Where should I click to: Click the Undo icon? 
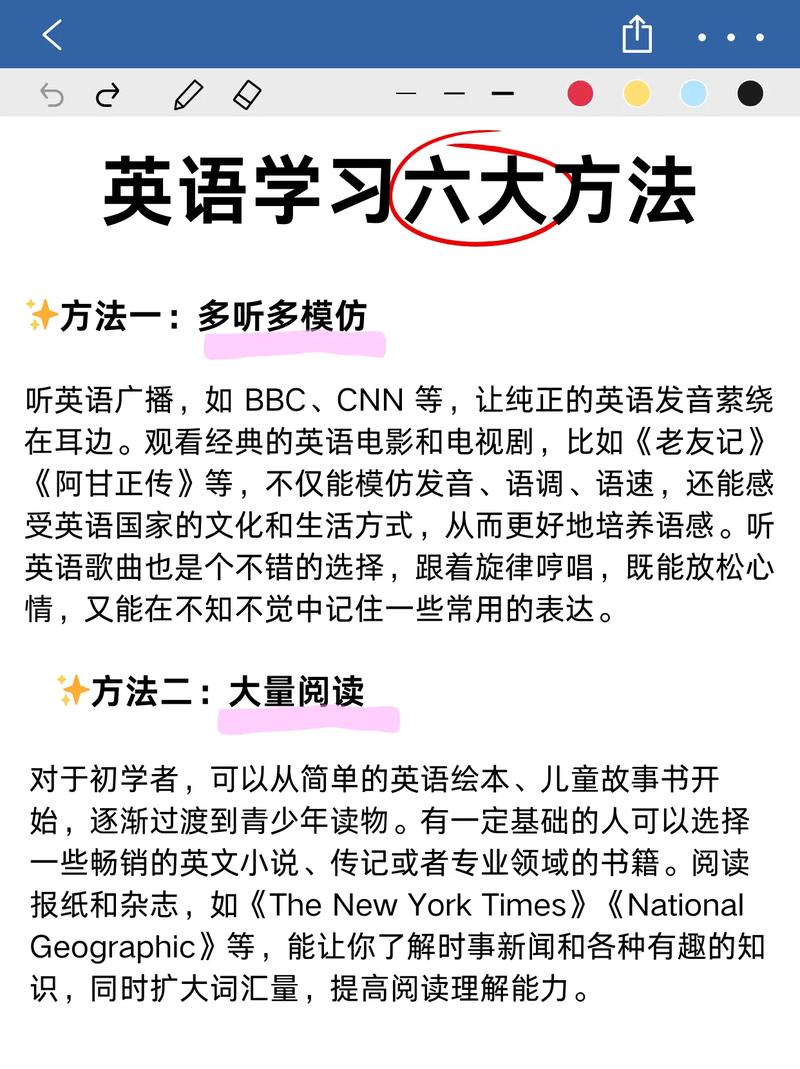[52, 94]
